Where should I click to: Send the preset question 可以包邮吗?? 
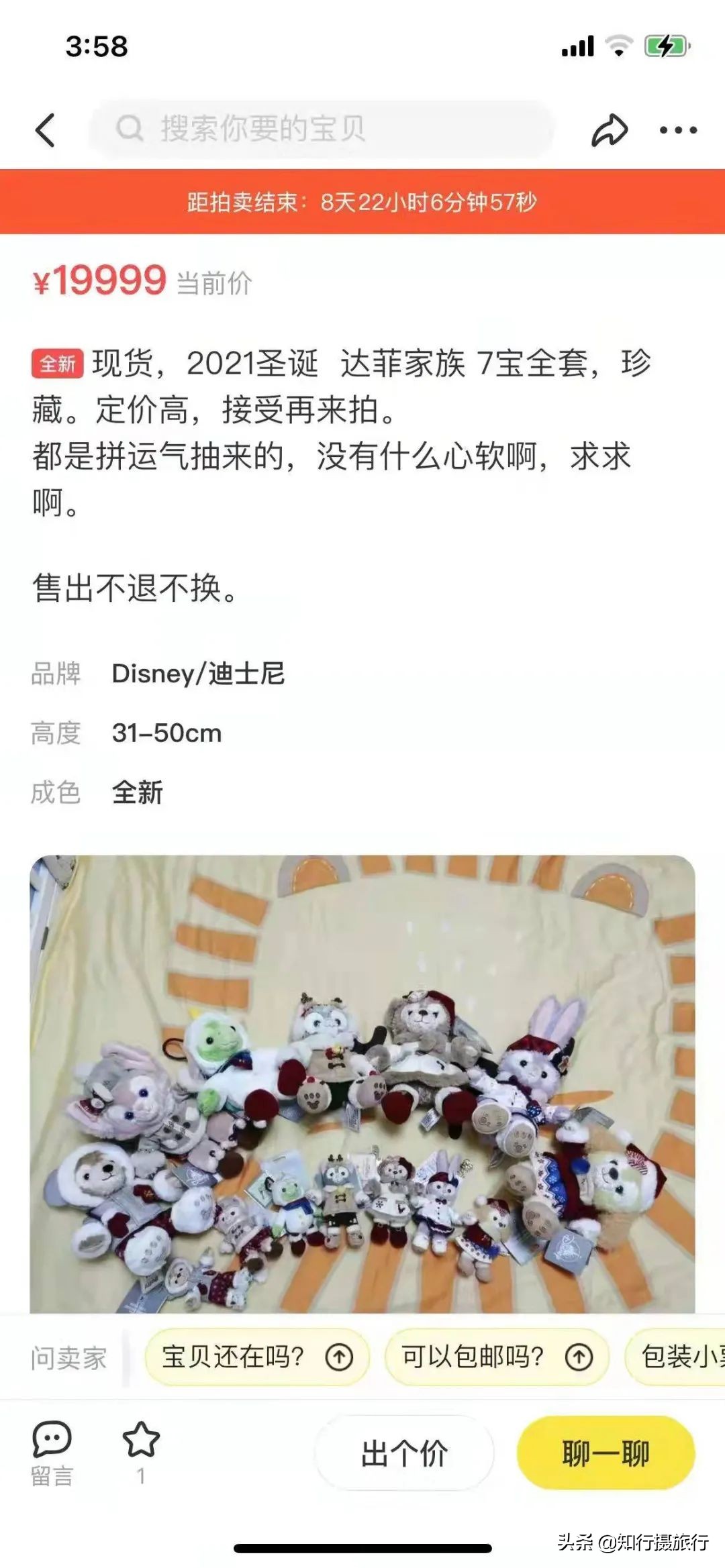coord(477,1357)
